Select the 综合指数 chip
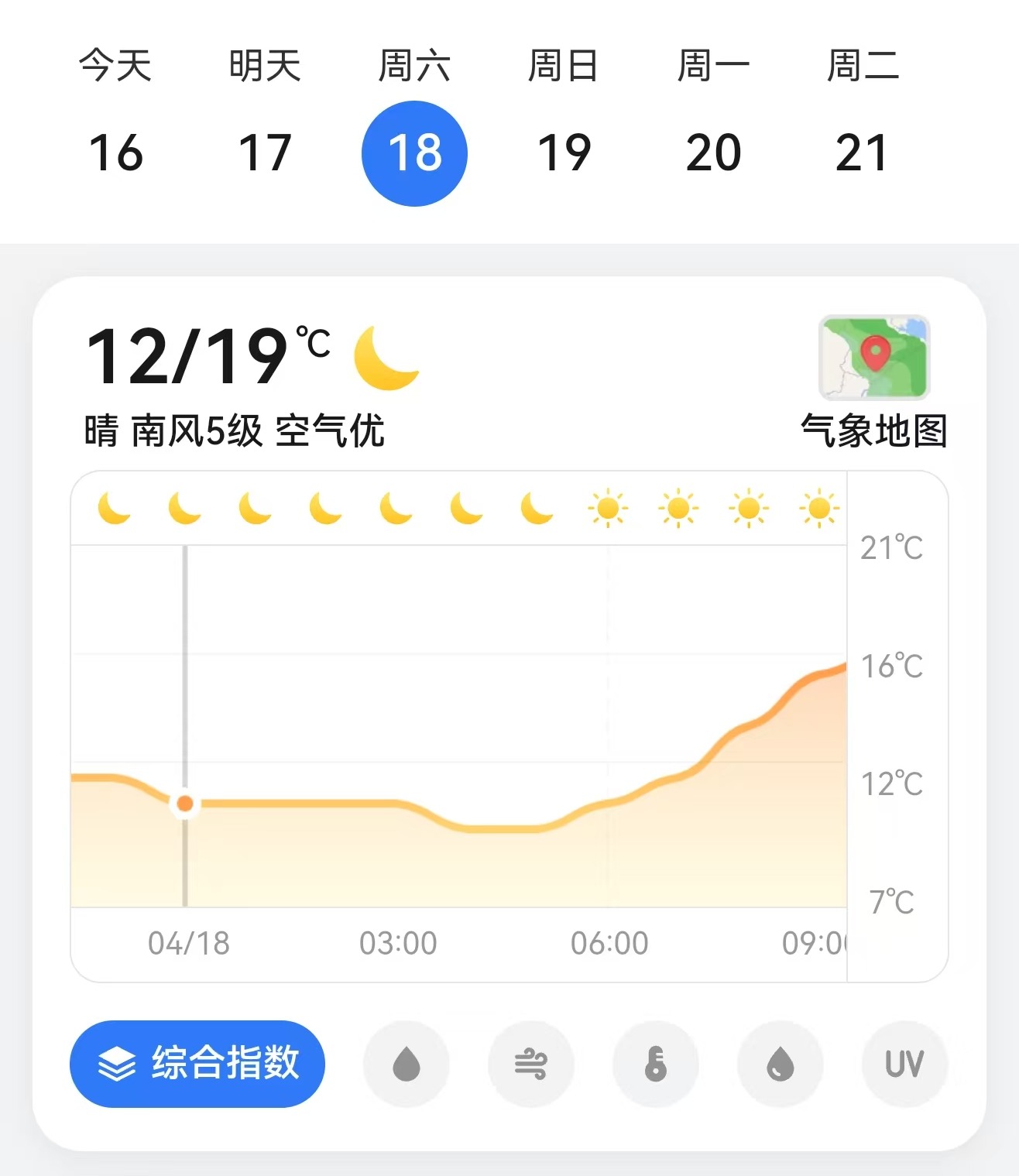1019x1176 pixels. coord(197,1063)
